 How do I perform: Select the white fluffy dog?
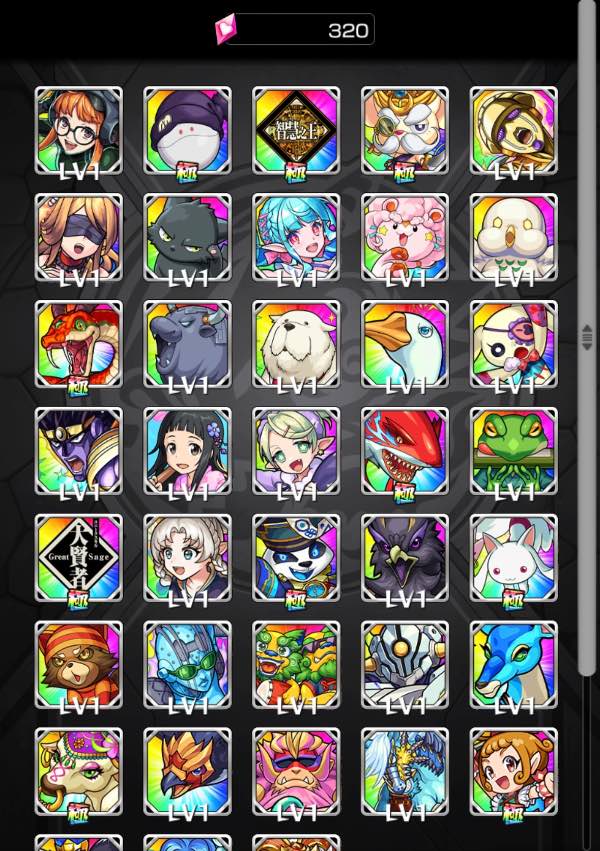click(x=296, y=345)
